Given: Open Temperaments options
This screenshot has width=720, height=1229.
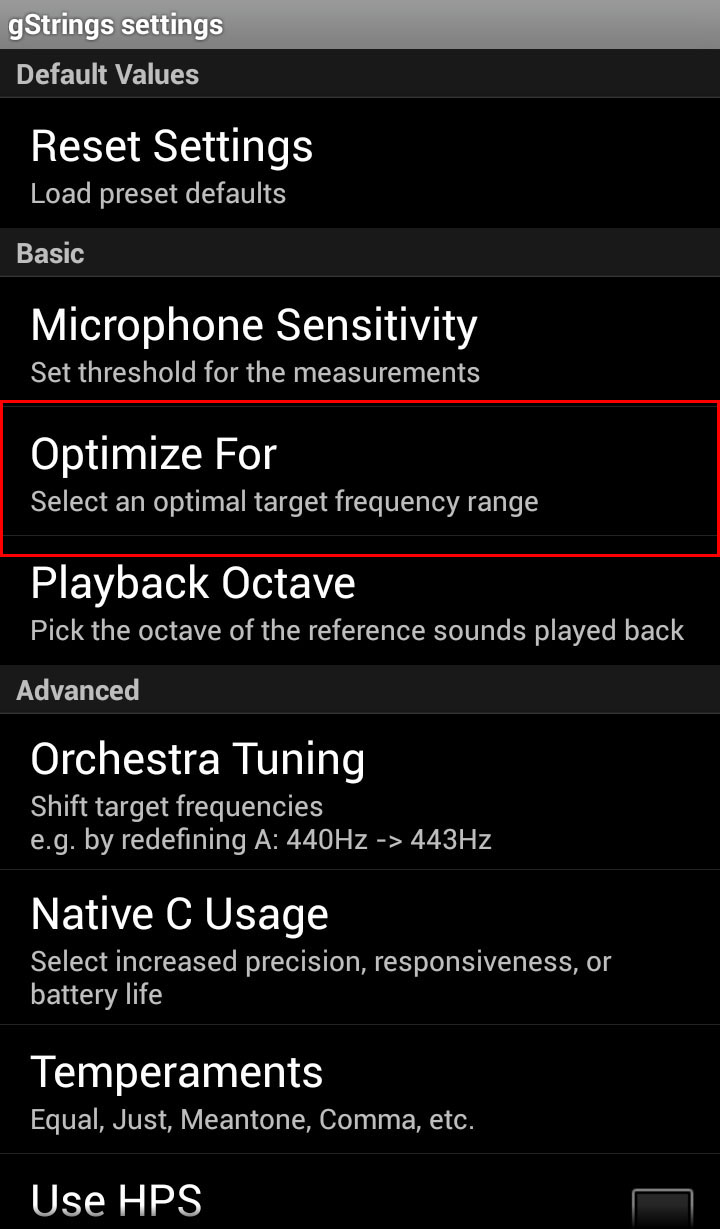Looking at the screenshot, I should point(360,1090).
